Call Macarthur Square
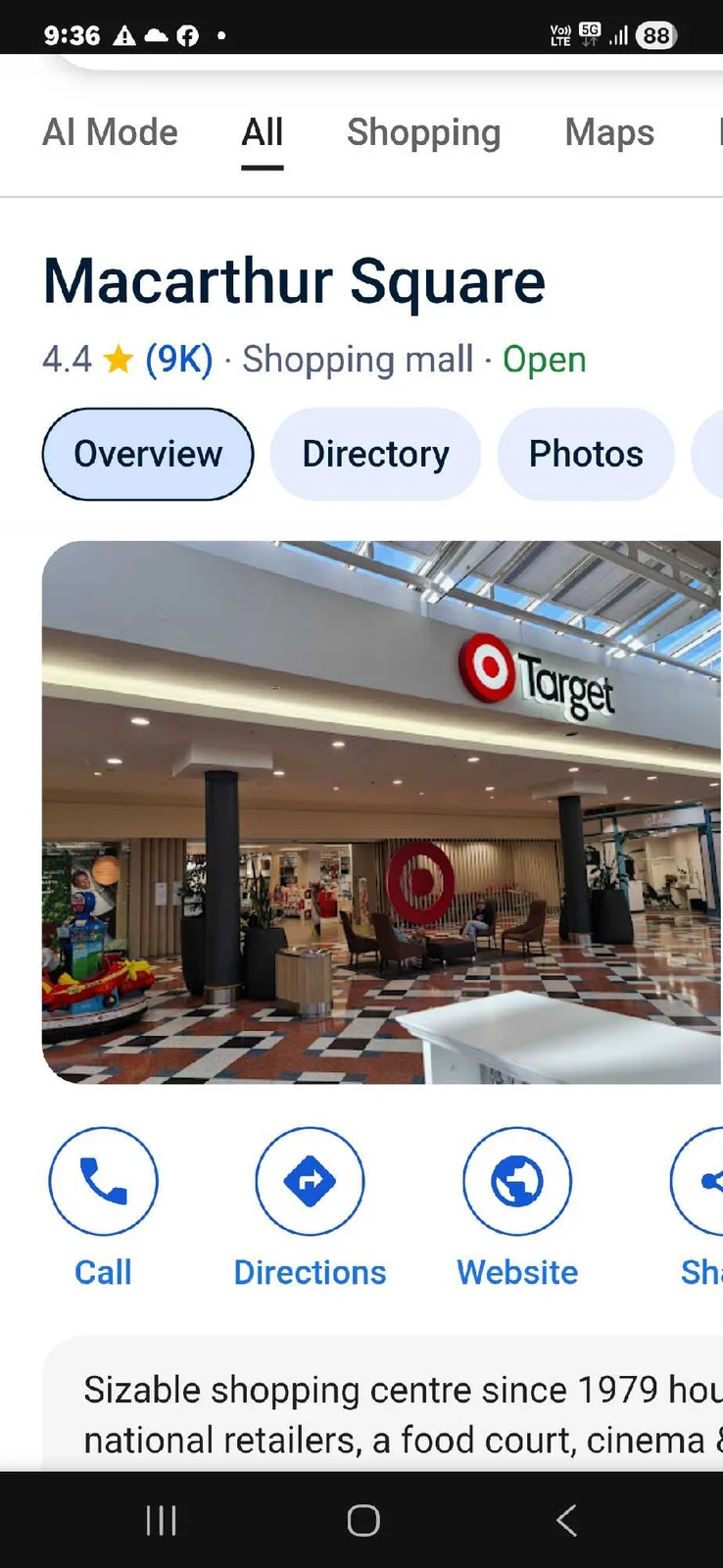Image resolution: width=723 pixels, height=1568 pixels. tap(103, 1207)
